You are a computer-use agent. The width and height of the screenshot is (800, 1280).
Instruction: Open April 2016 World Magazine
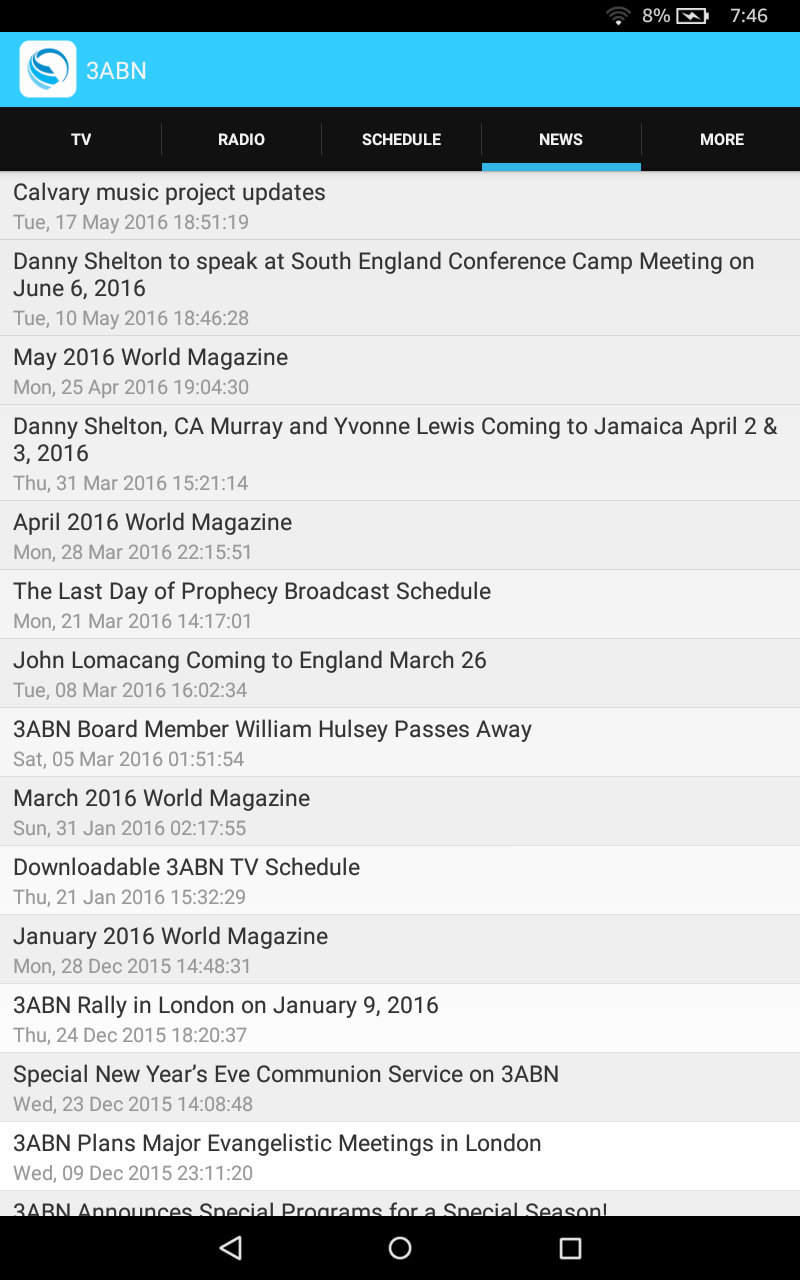(x=400, y=535)
